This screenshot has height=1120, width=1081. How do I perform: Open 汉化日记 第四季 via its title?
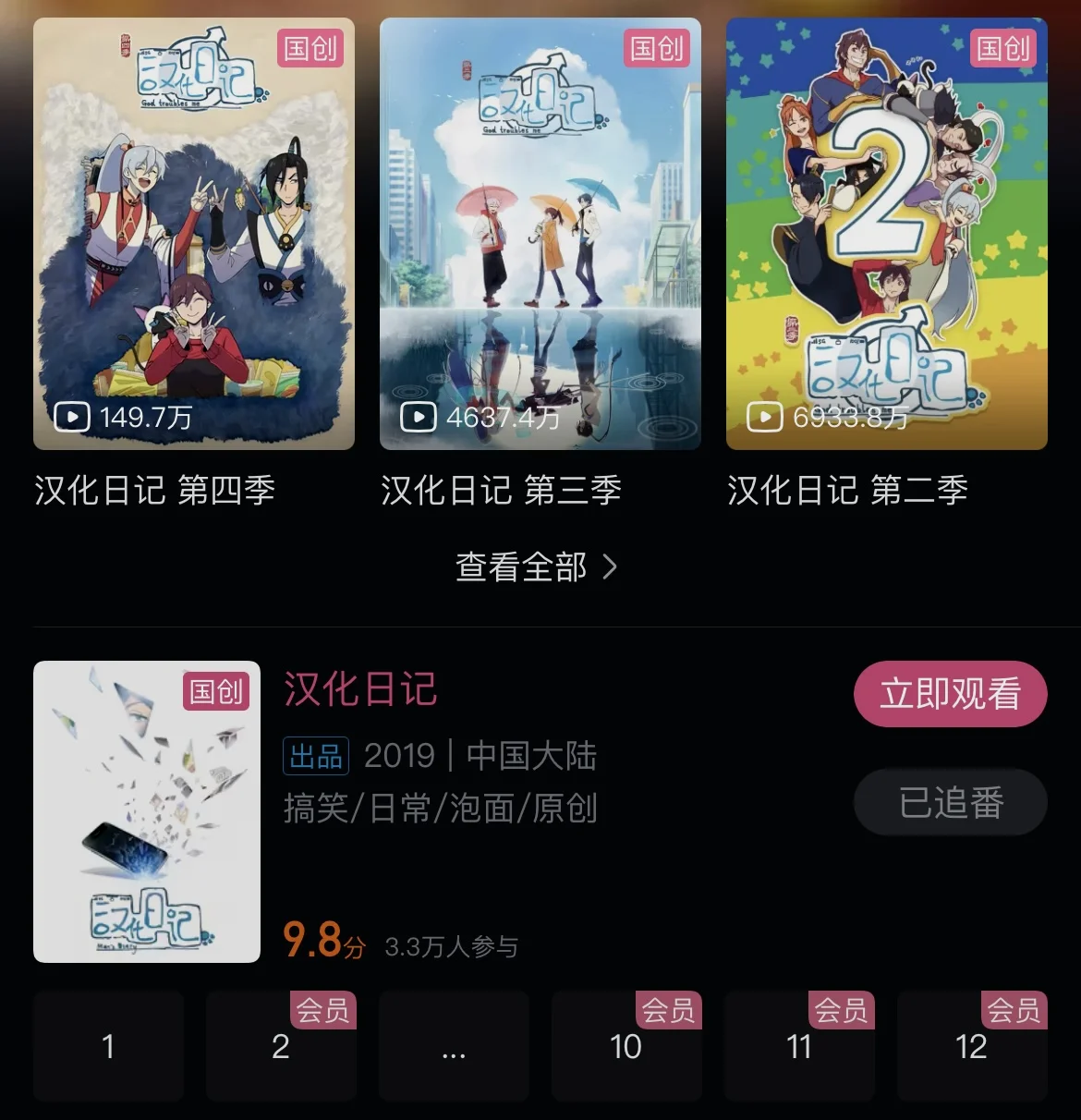[x=153, y=491]
